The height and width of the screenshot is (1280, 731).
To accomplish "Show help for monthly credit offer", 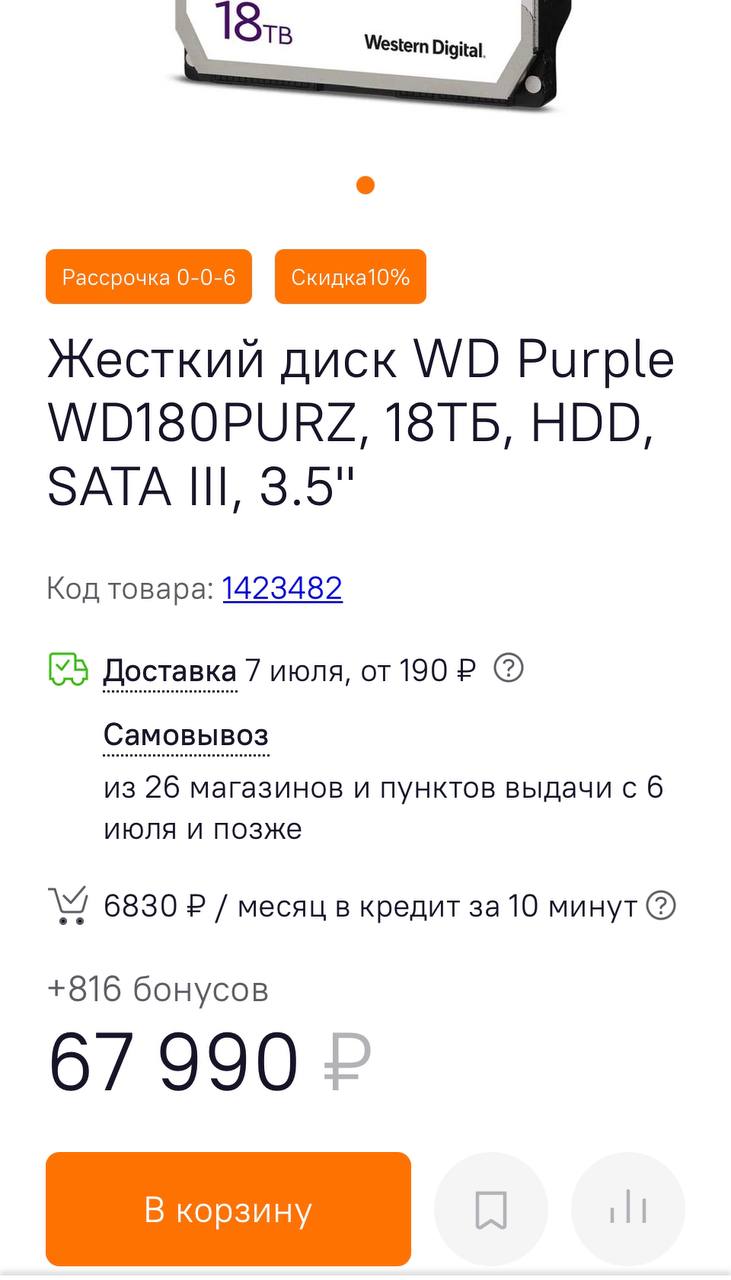I will click(x=661, y=906).
